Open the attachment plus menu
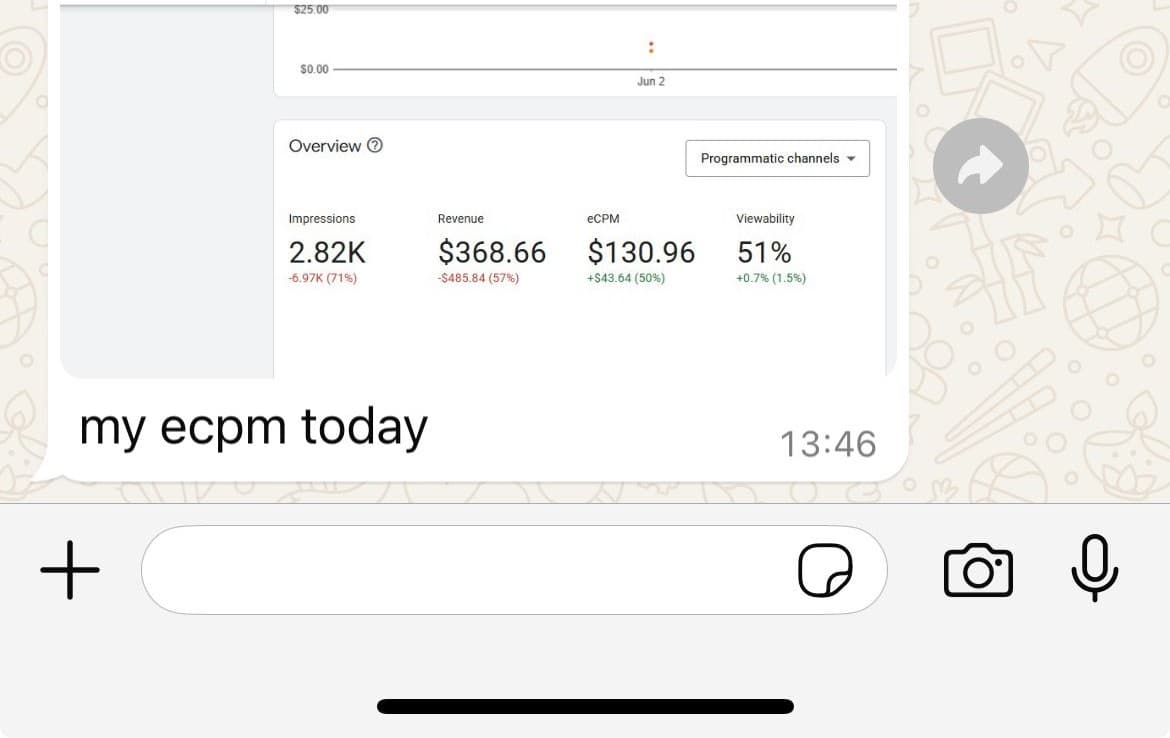1170x738 pixels. [70, 570]
